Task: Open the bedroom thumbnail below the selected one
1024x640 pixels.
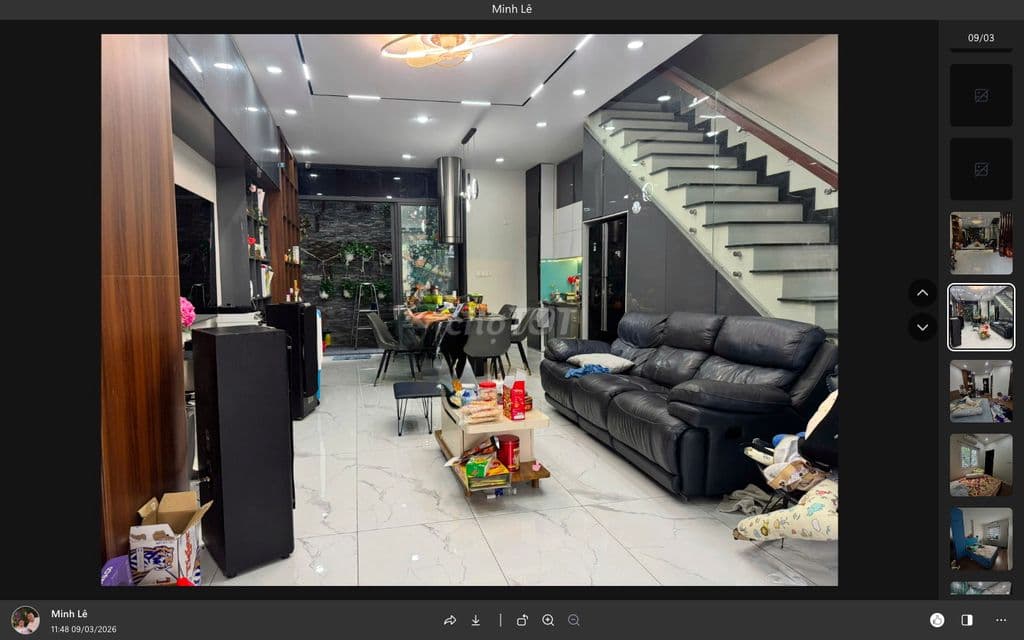Action: coord(981,391)
